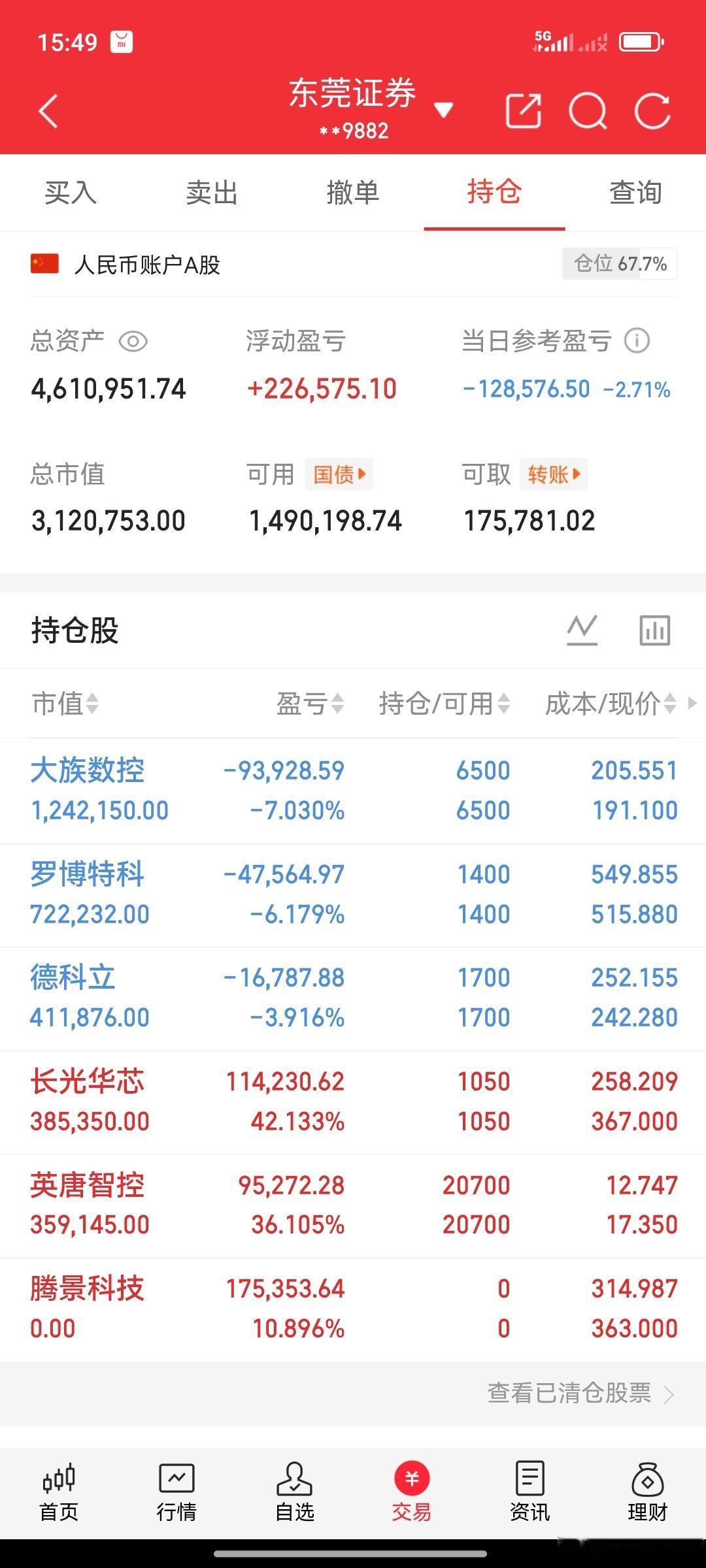Expand the account switcher dropdown arrow
The height and width of the screenshot is (1568, 706).
click(444, 111)
